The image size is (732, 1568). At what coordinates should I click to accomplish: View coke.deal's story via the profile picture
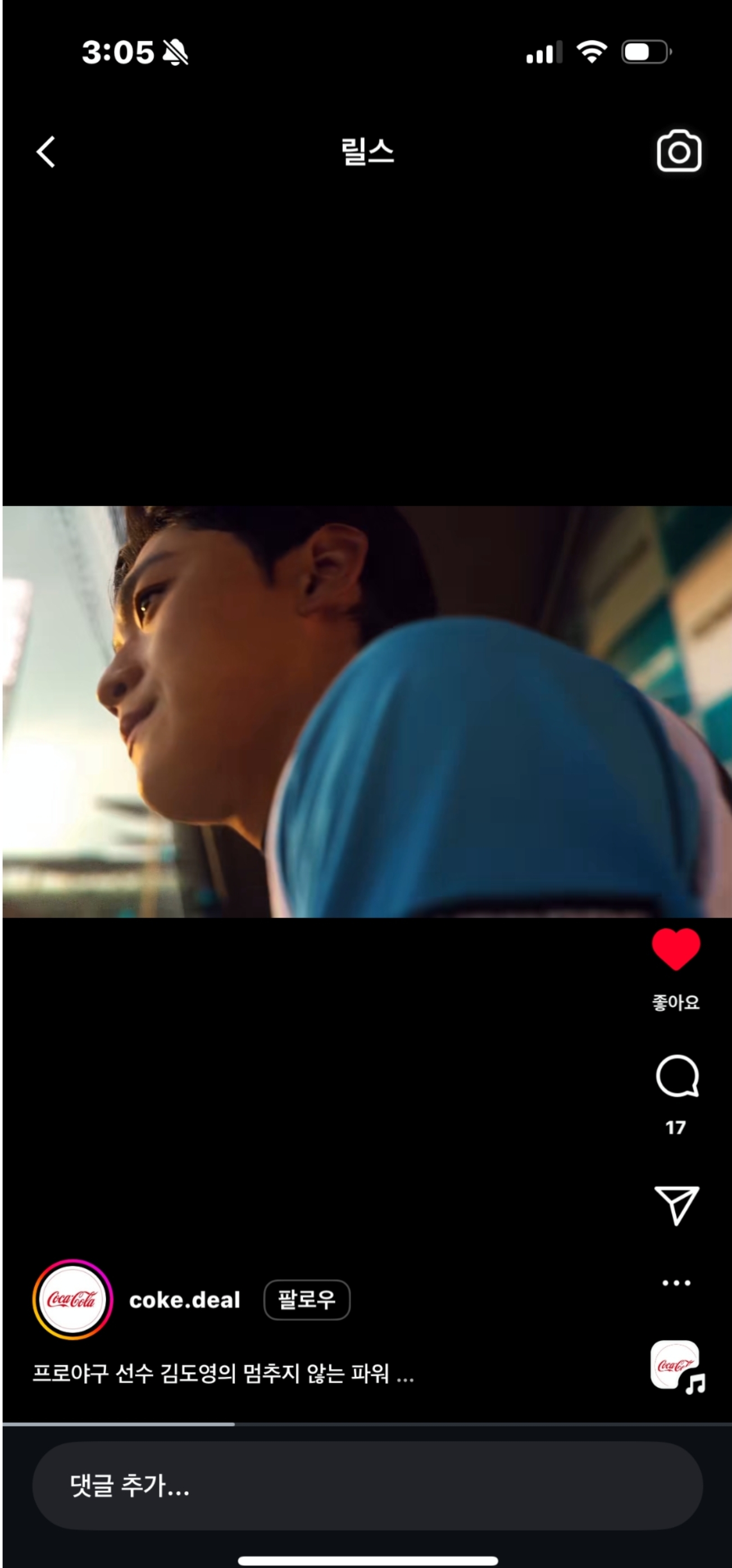(x=72, y=1300)
